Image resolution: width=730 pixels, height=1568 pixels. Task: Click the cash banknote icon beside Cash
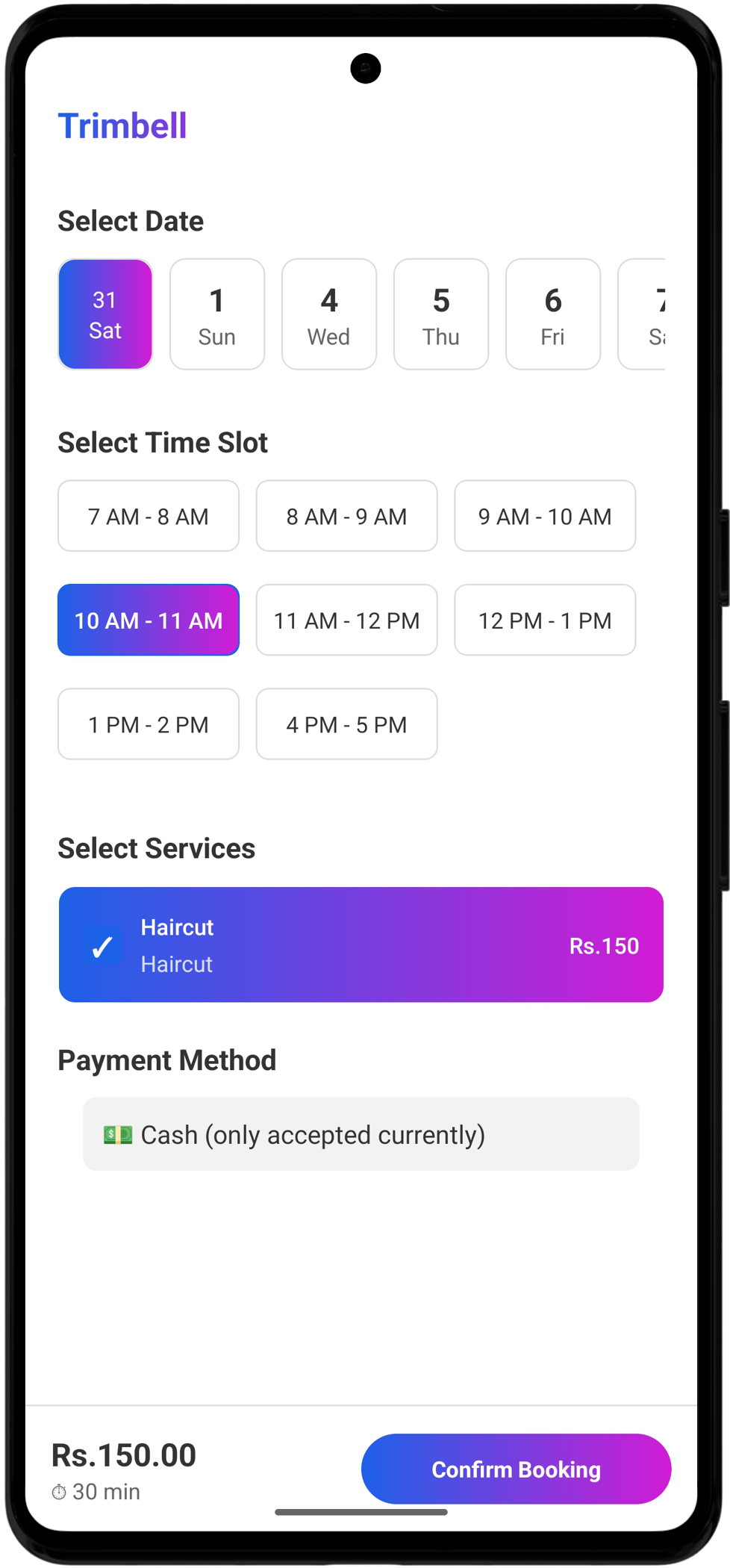point(117,1134)
